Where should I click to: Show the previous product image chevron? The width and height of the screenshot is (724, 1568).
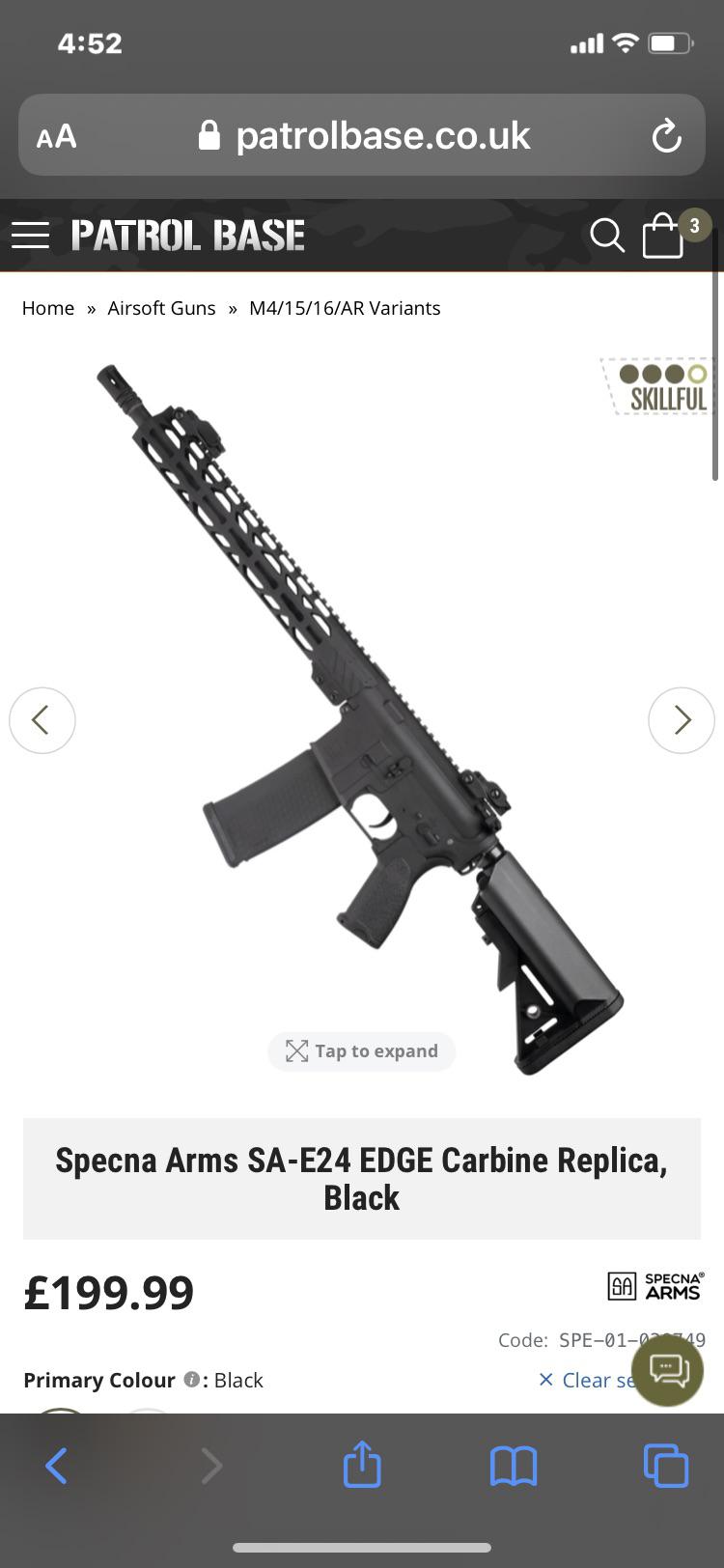42,719
